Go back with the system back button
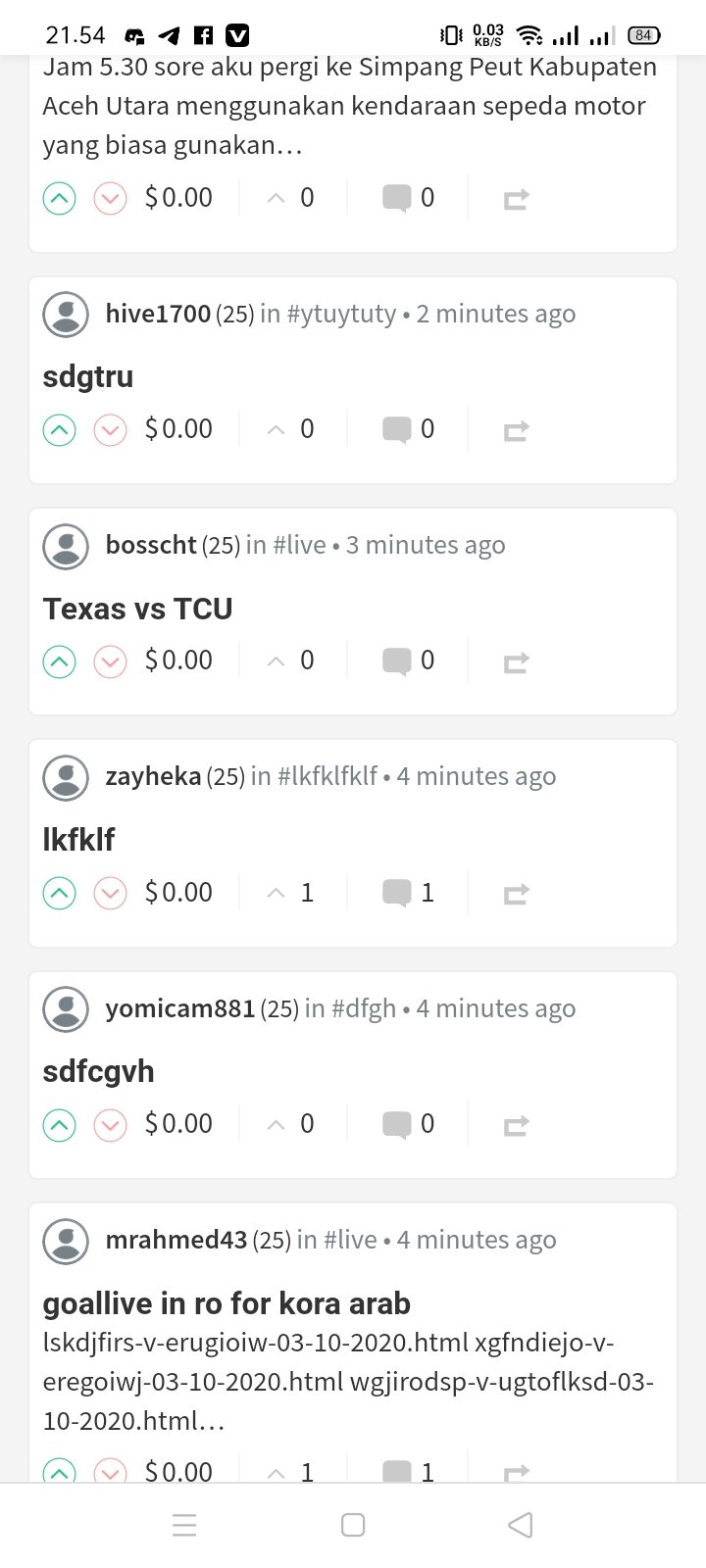Image resolution: width=706 pixels, height=1568 pixels. (521, 1525)
